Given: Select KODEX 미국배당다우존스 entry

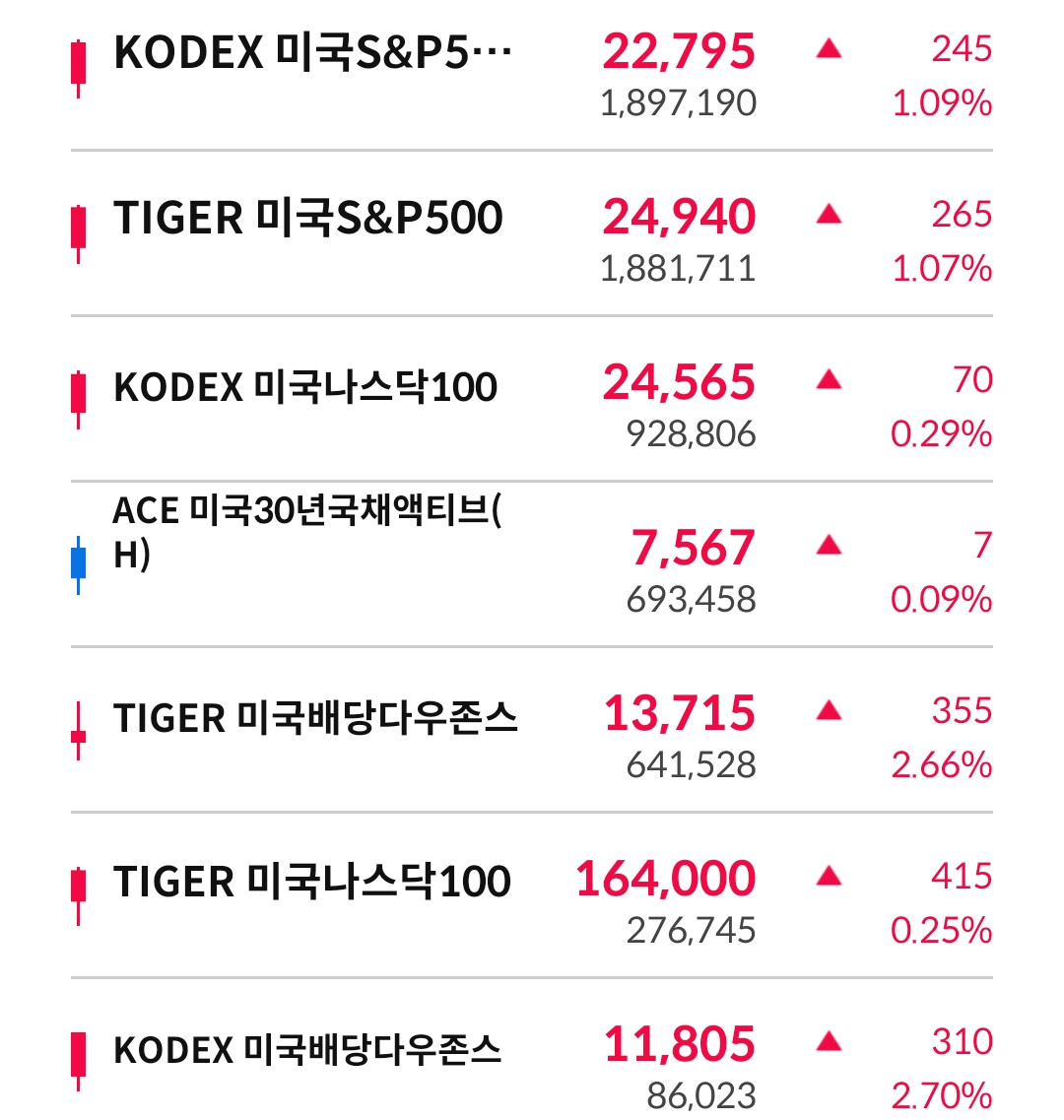Looking at the screenshot, I should [532, 1050].
